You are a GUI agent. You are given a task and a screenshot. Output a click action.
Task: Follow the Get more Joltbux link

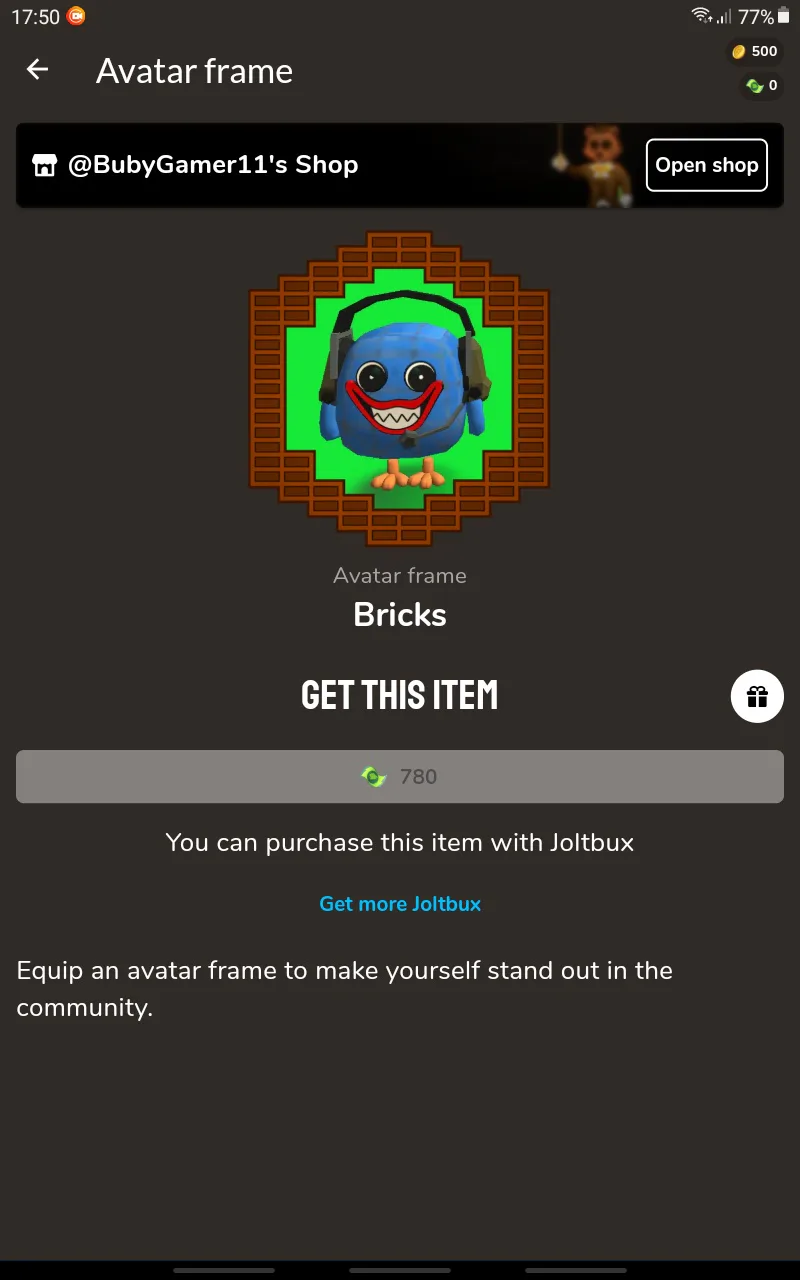click(x=400, y=904)
